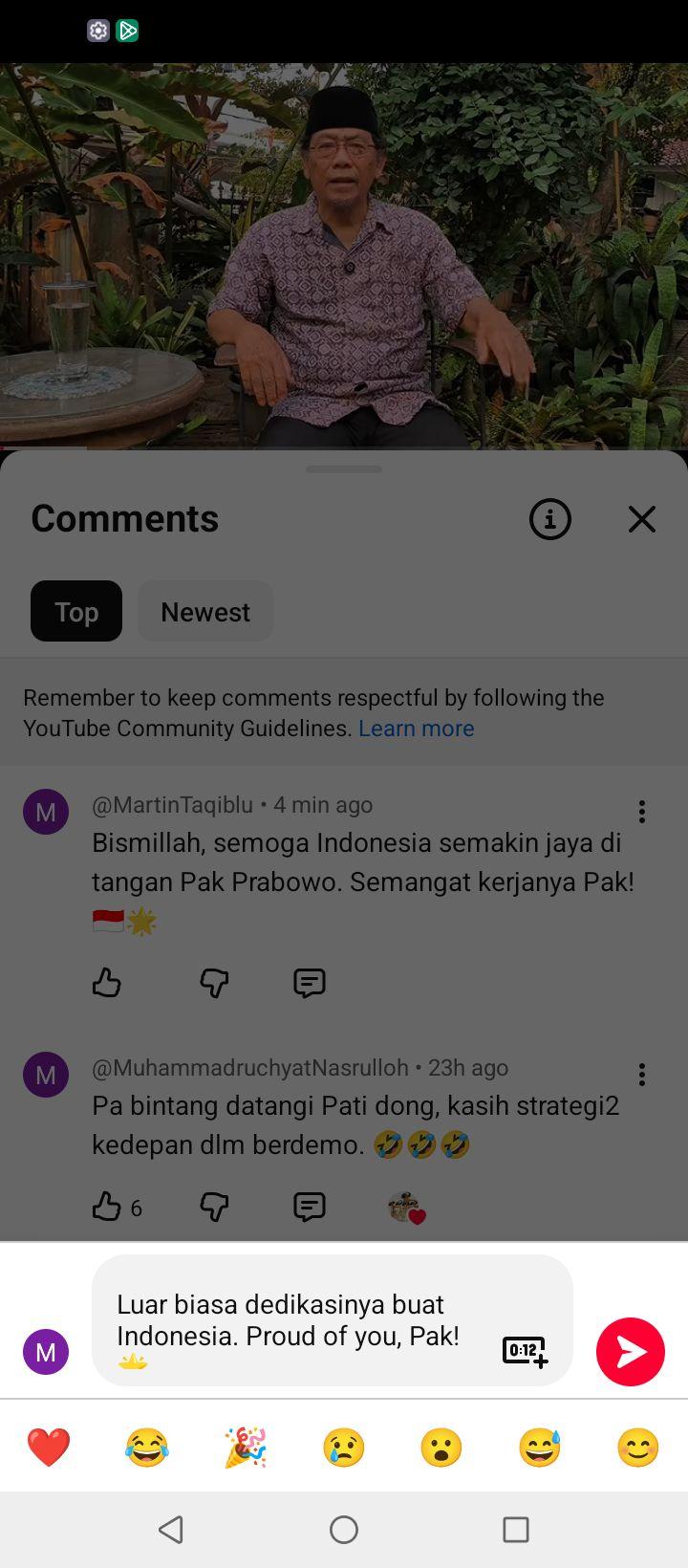
Task: Add a timestamp to the comment
Action: point(525,1351)
